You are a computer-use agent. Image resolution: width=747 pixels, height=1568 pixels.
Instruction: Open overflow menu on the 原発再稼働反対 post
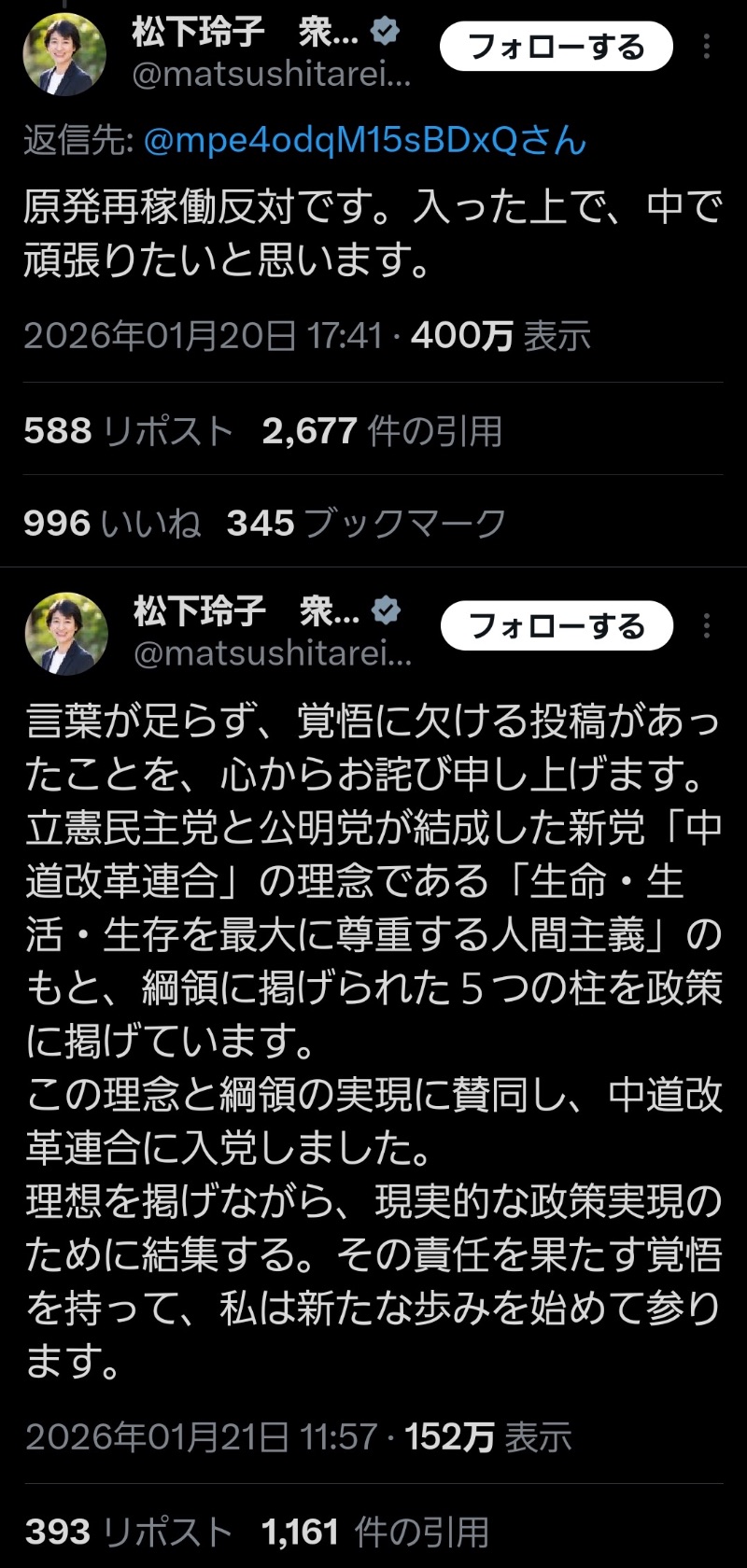[707, 47]
